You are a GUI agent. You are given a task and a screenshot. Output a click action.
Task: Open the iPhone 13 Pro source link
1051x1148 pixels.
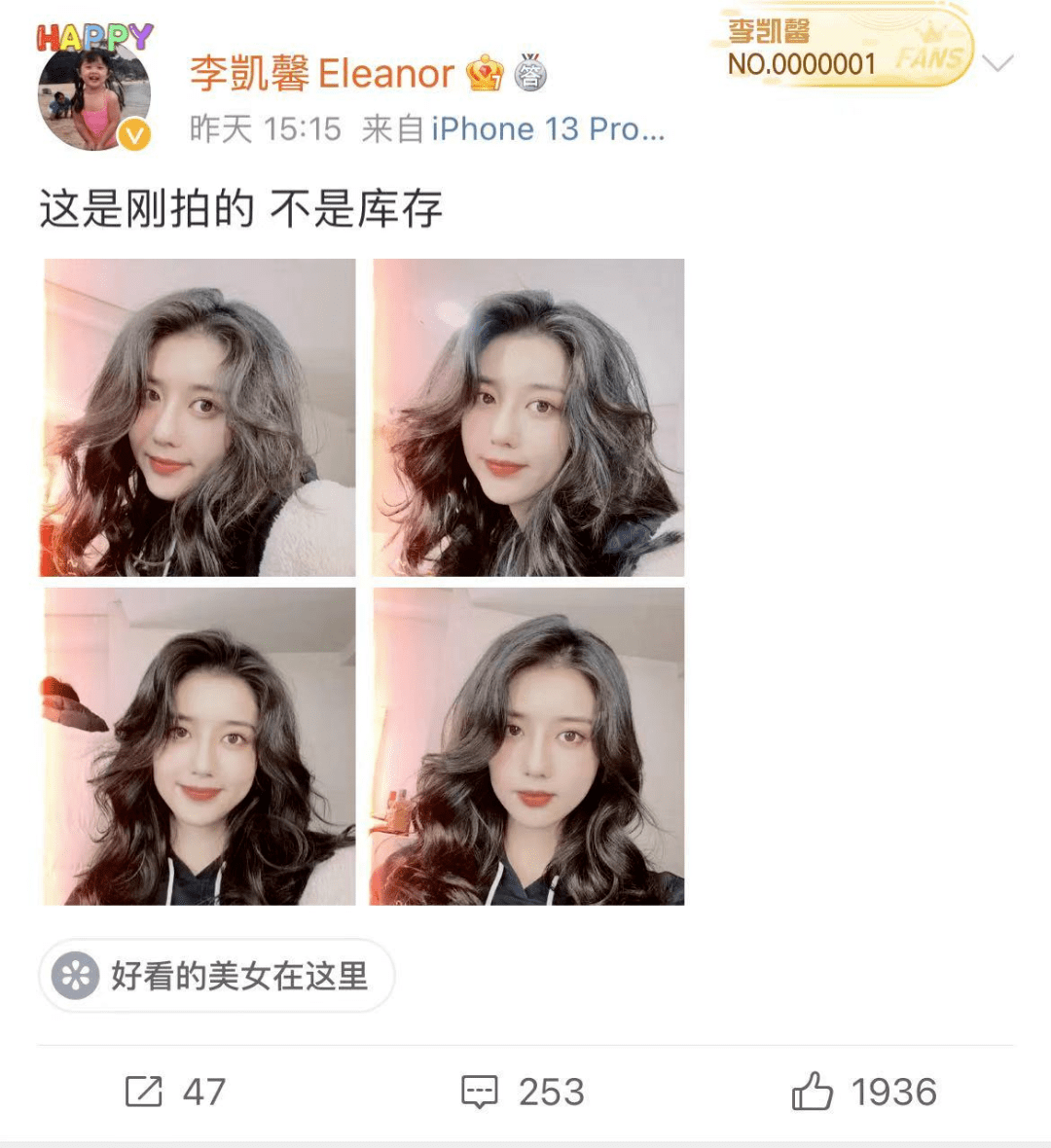click(548, 129)
